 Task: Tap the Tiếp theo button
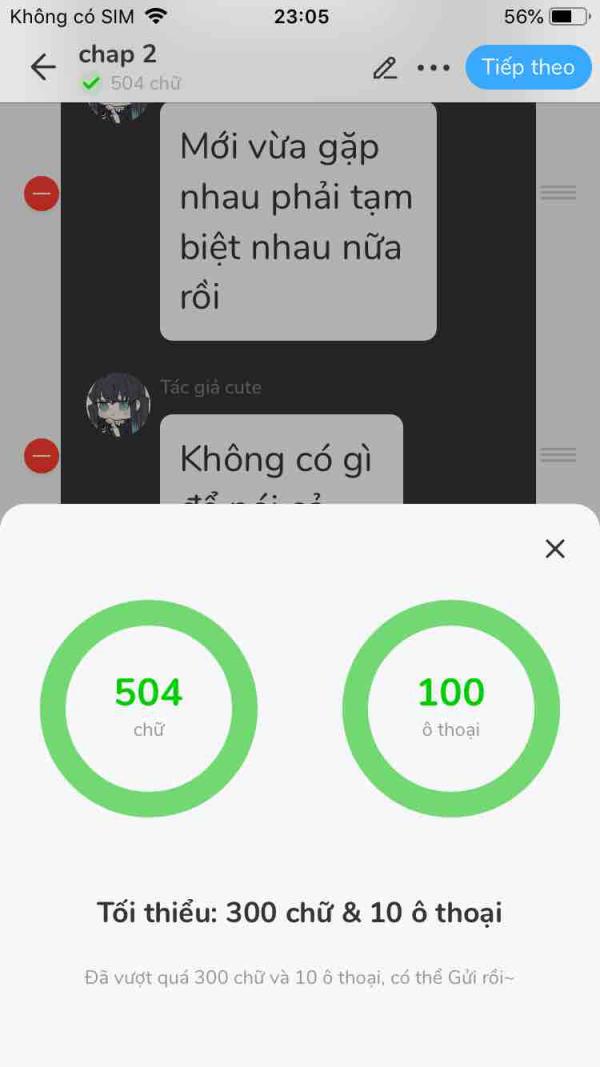pos(528,67)
